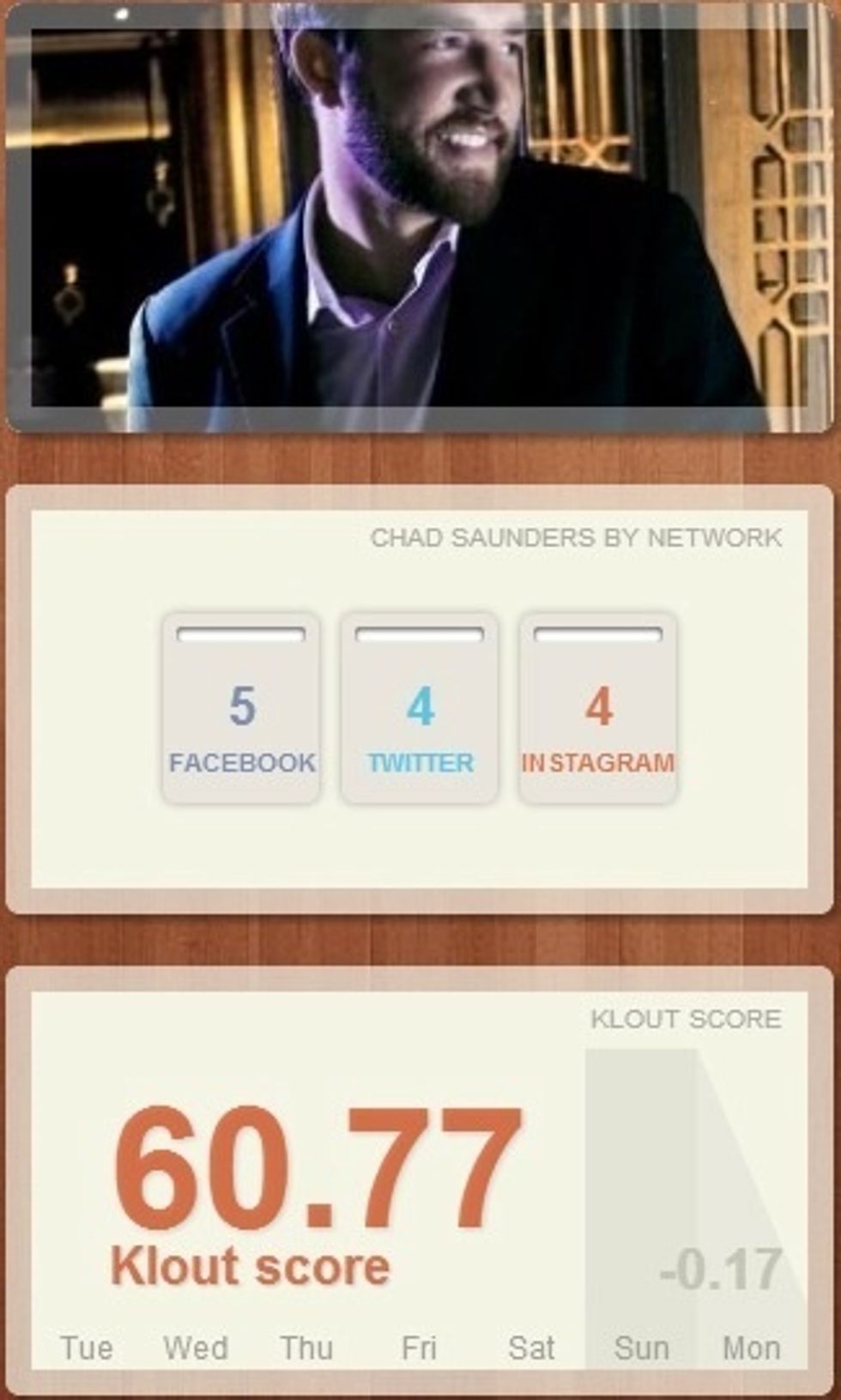Open the Instagram network score tile
This screenshot has width=841, height=1400.
tap(598, 708)
